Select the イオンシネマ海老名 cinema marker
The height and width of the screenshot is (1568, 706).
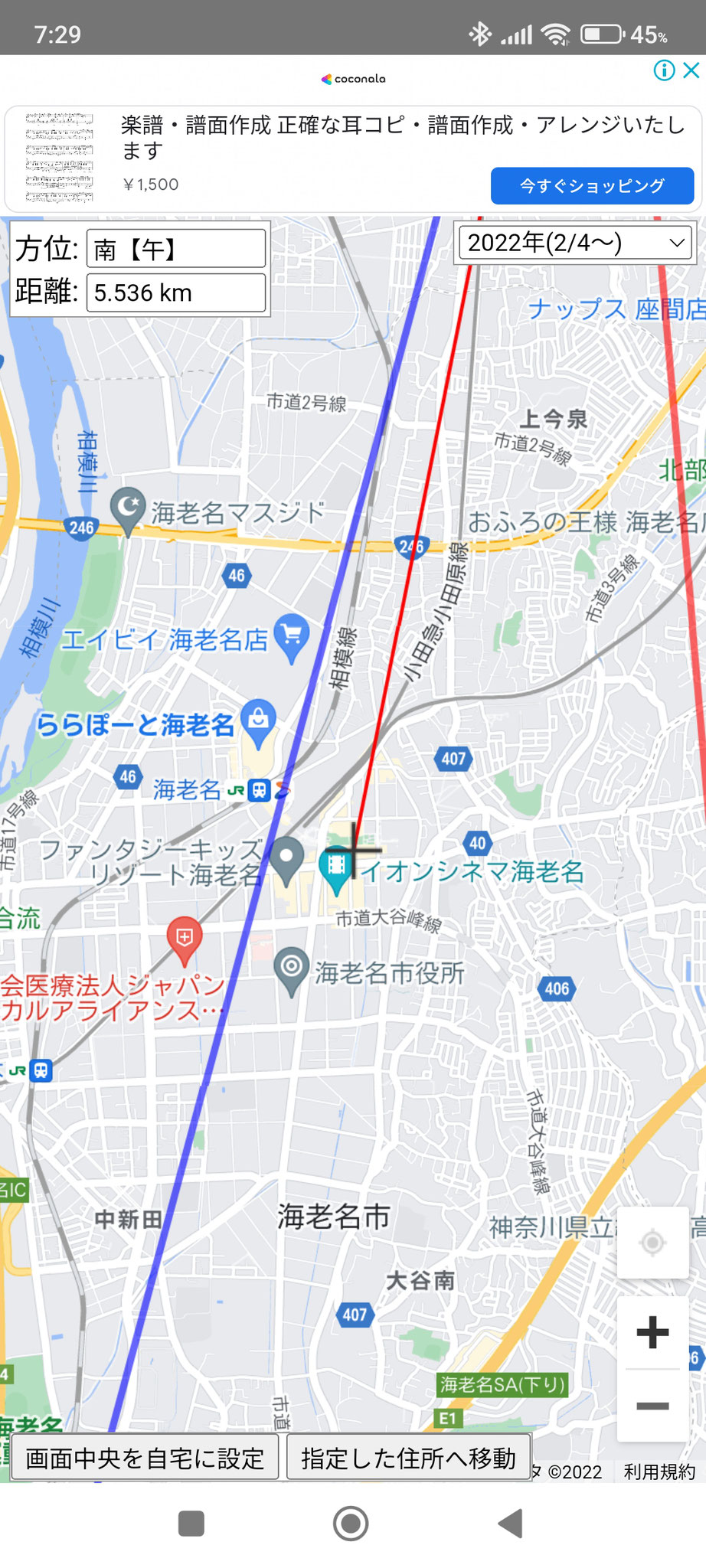click(x=336, y=869)
